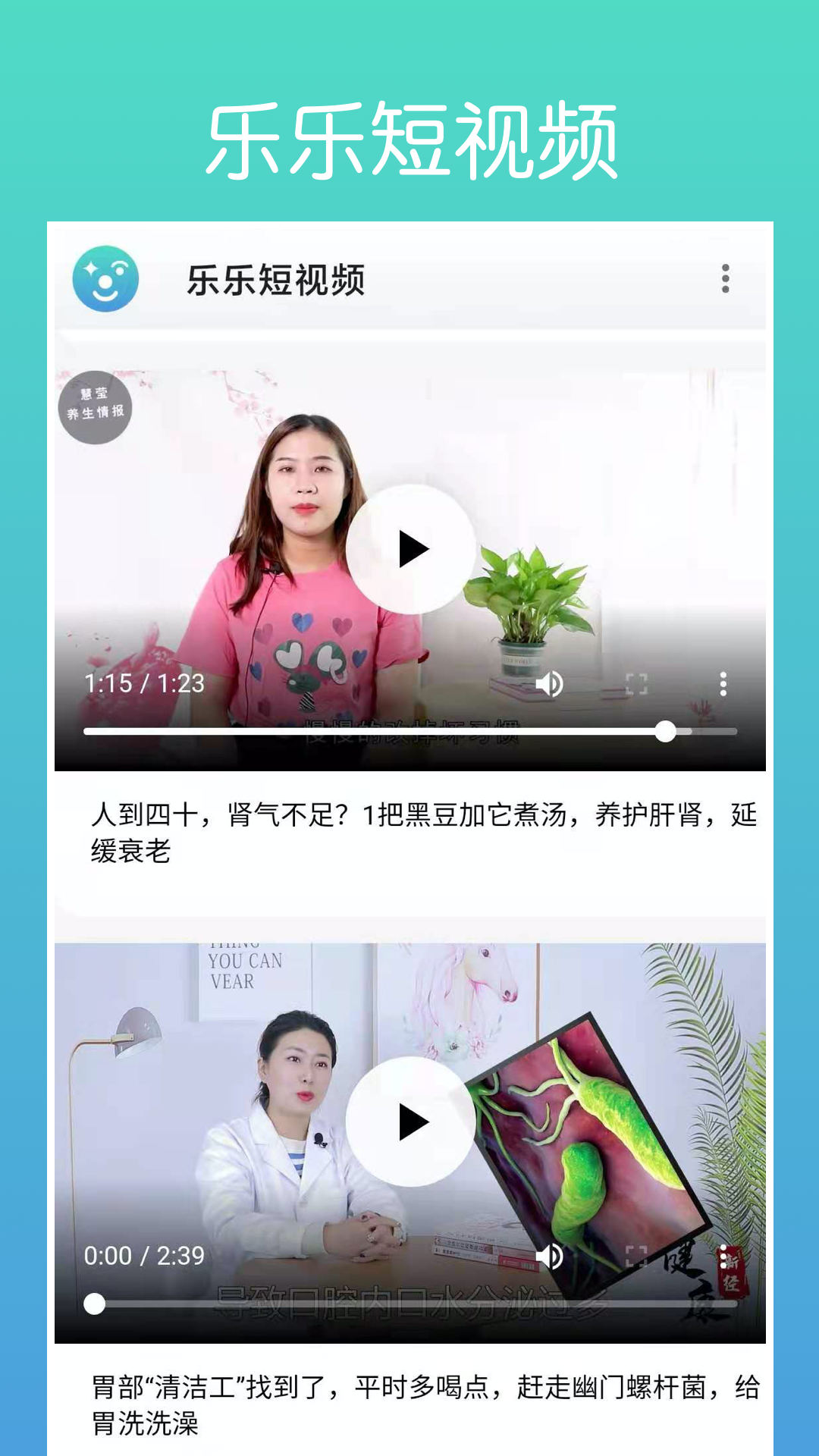
Task: Enter fullscreen on the first video
Action: point(639,683)
